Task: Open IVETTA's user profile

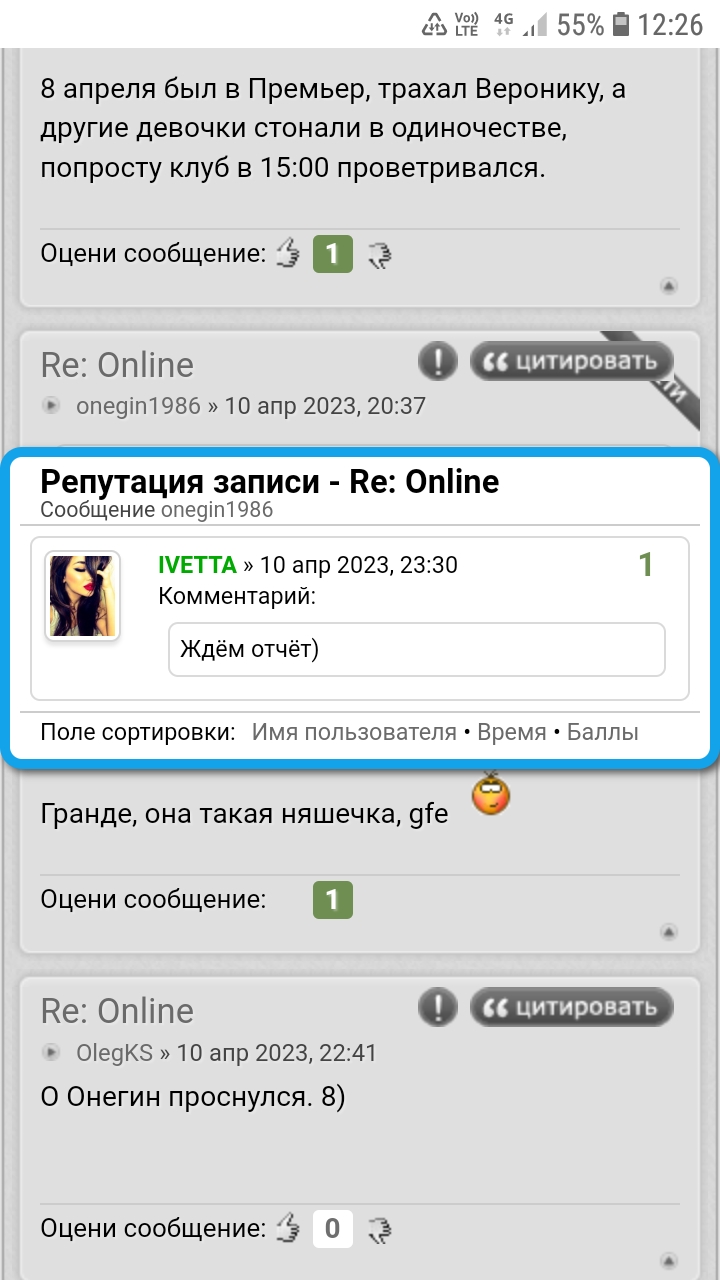Action: click(x=197, y=565)
